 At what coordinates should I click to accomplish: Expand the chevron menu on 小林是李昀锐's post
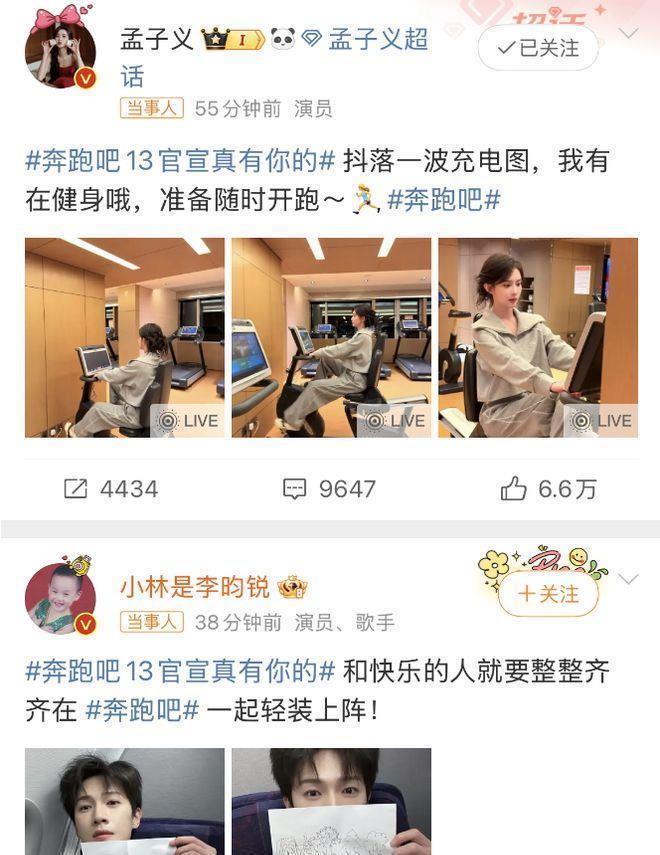click(628, 579)
